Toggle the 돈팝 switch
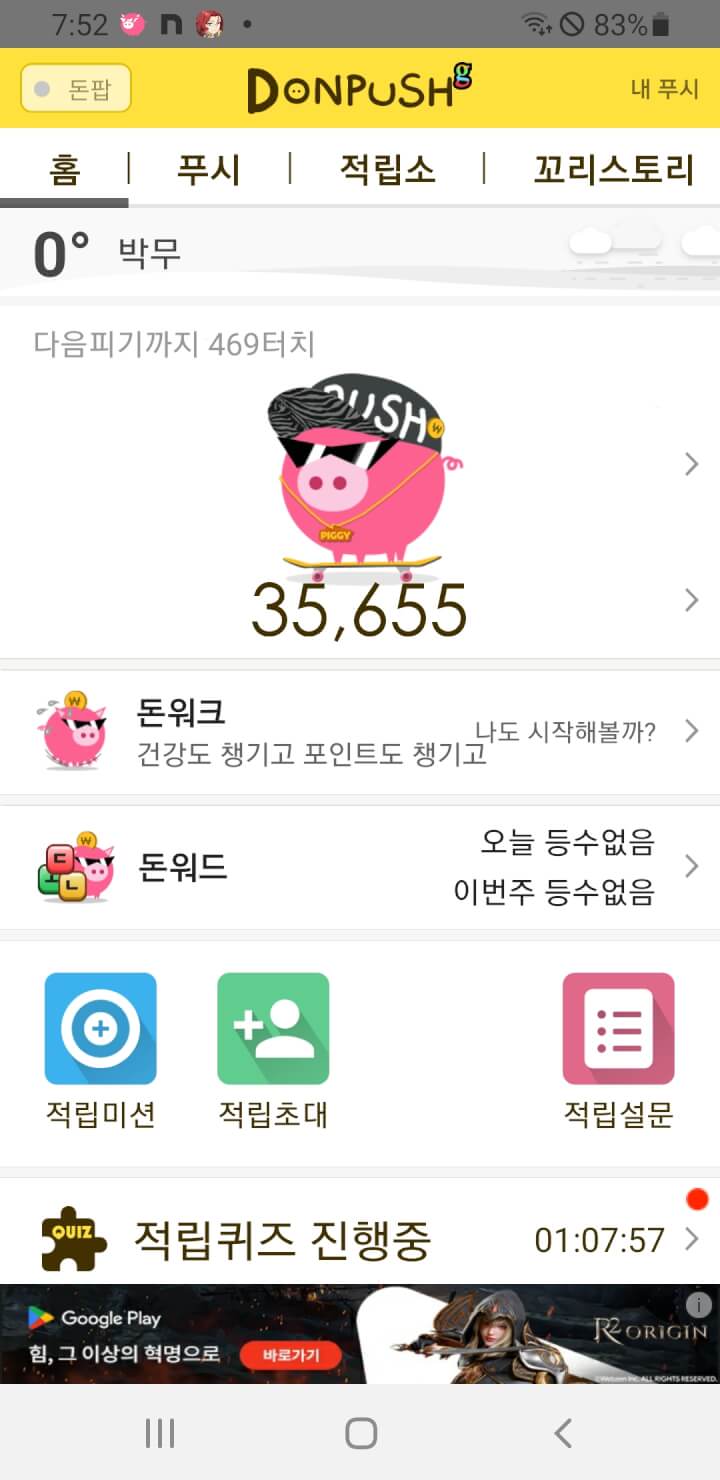Screen dimensions: 720x1480 76,90
